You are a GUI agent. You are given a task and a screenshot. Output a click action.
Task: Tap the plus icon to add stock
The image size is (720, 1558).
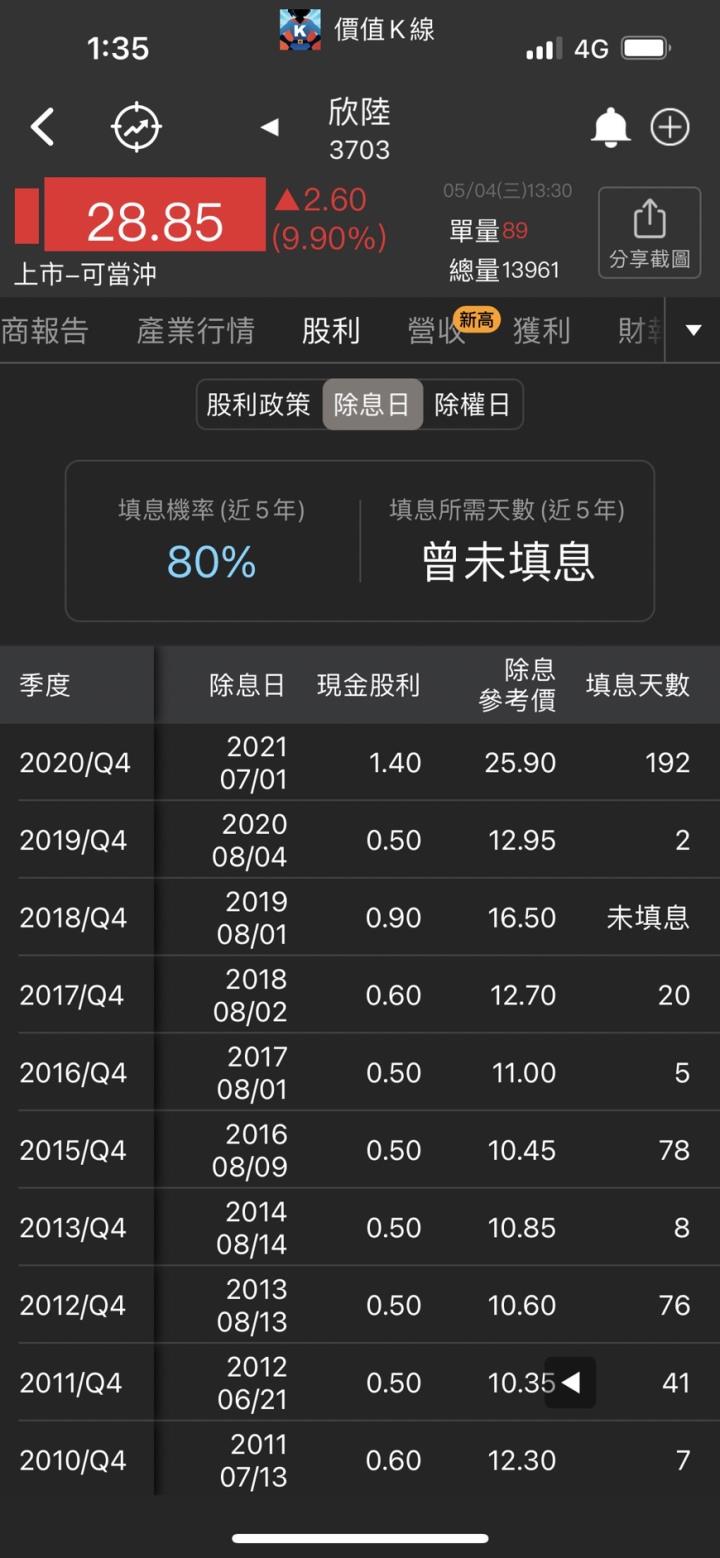tap(670, 127)
